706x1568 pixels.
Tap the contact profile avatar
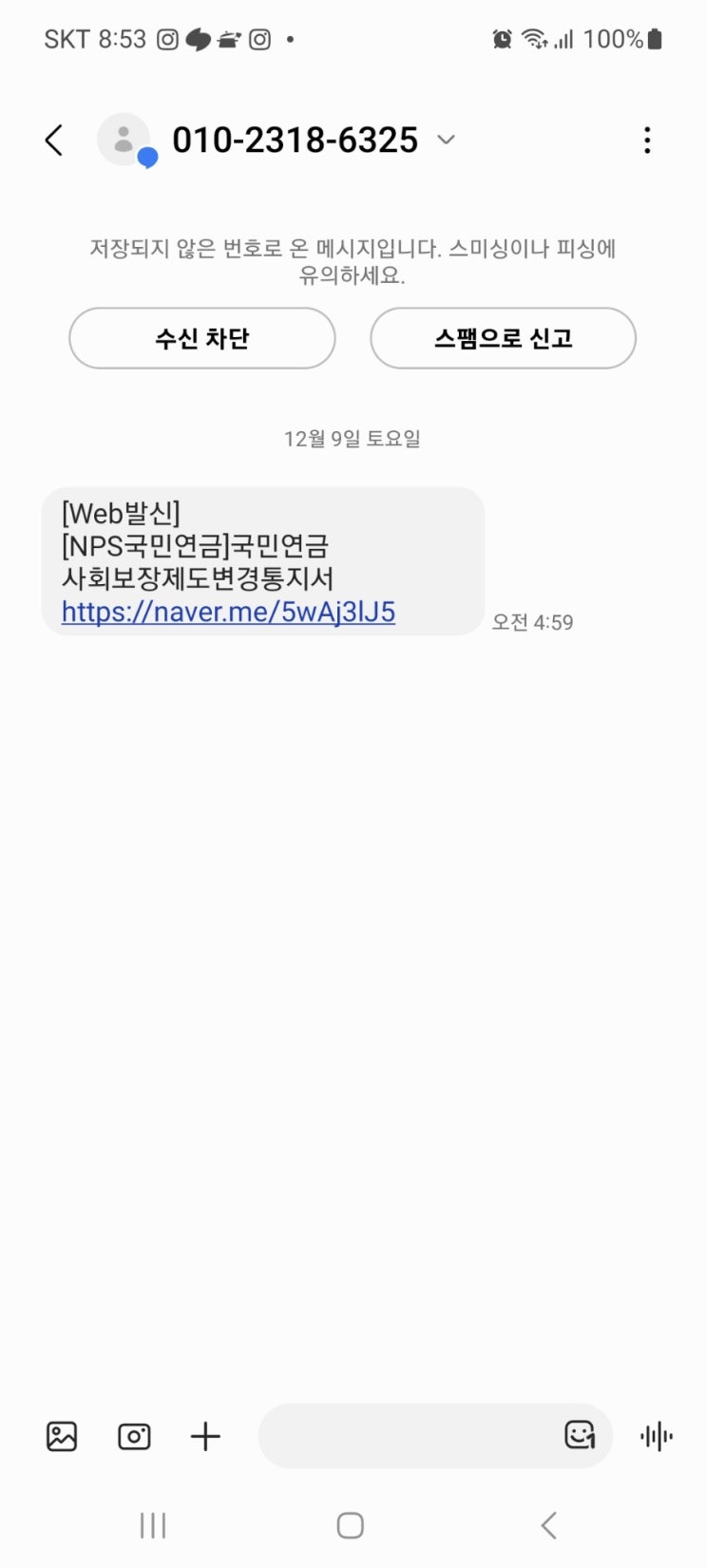pos(124,141)
